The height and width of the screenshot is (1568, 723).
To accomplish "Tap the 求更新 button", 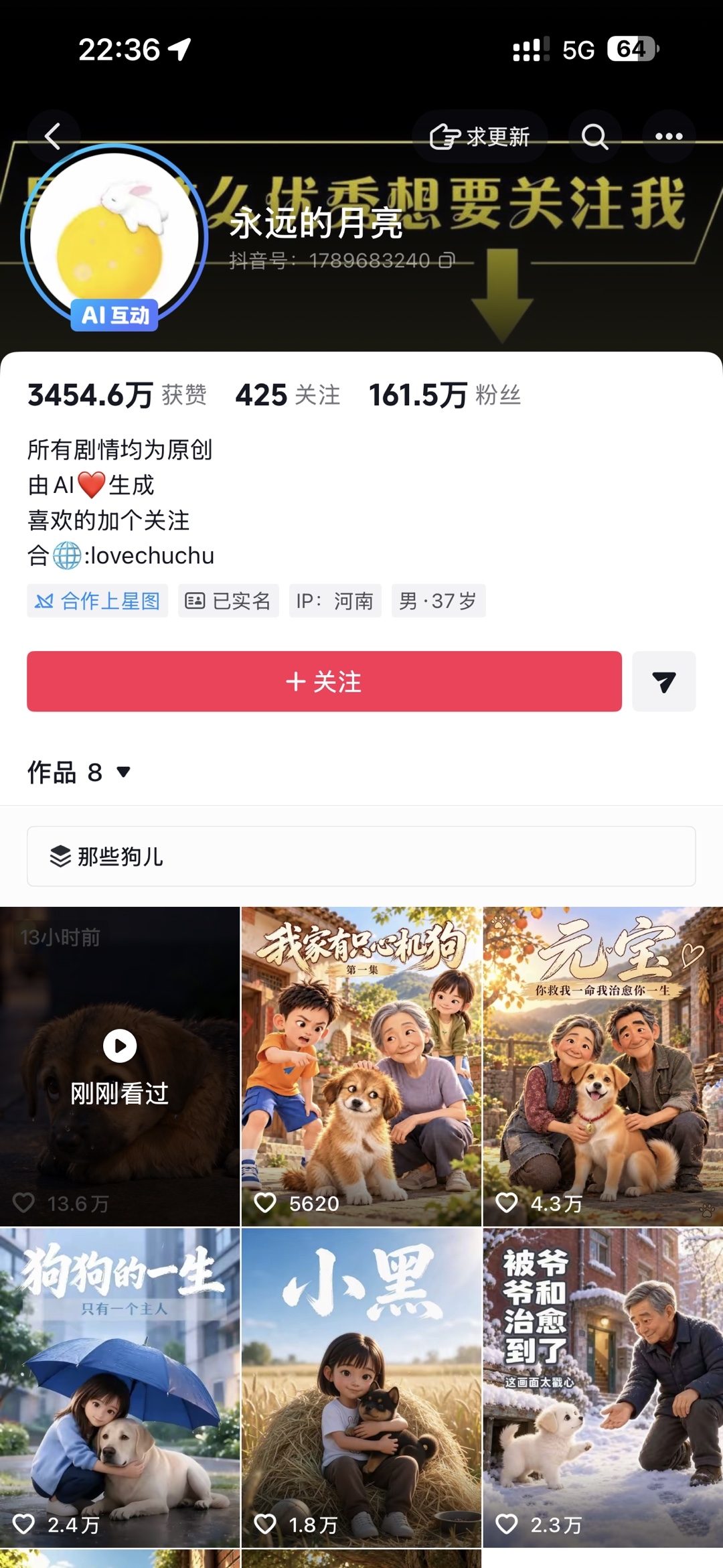I will click(479, 136).
